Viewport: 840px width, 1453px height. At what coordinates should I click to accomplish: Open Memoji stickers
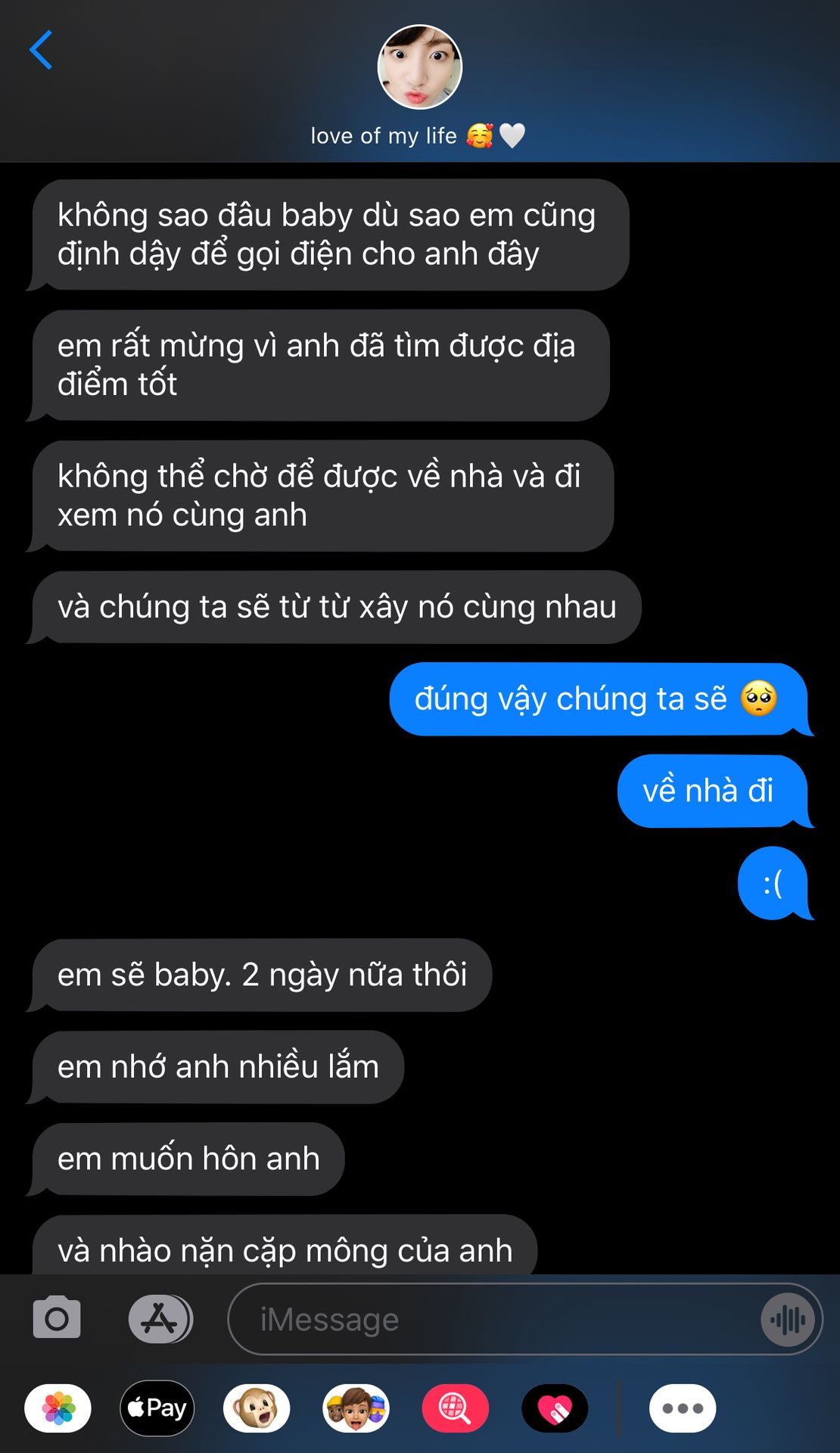(x=356, y=1408)
